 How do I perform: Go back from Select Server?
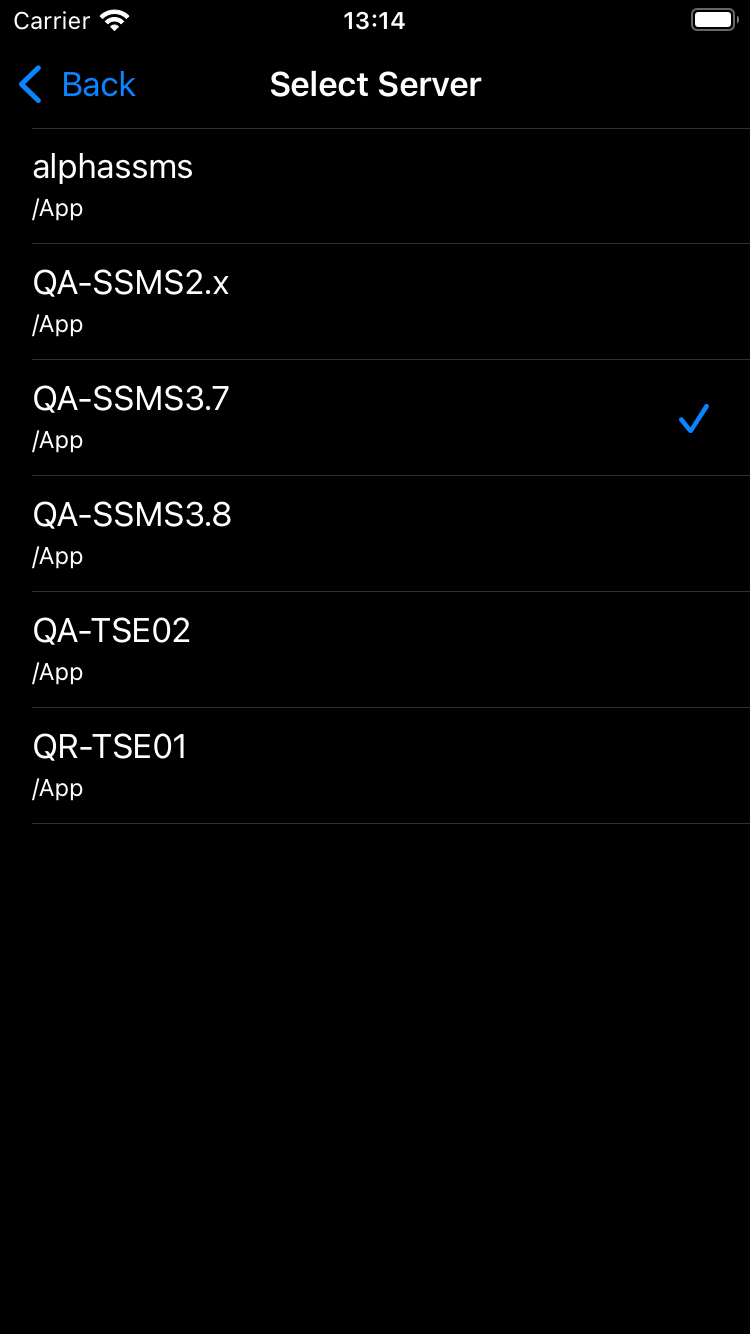(78, 85)
